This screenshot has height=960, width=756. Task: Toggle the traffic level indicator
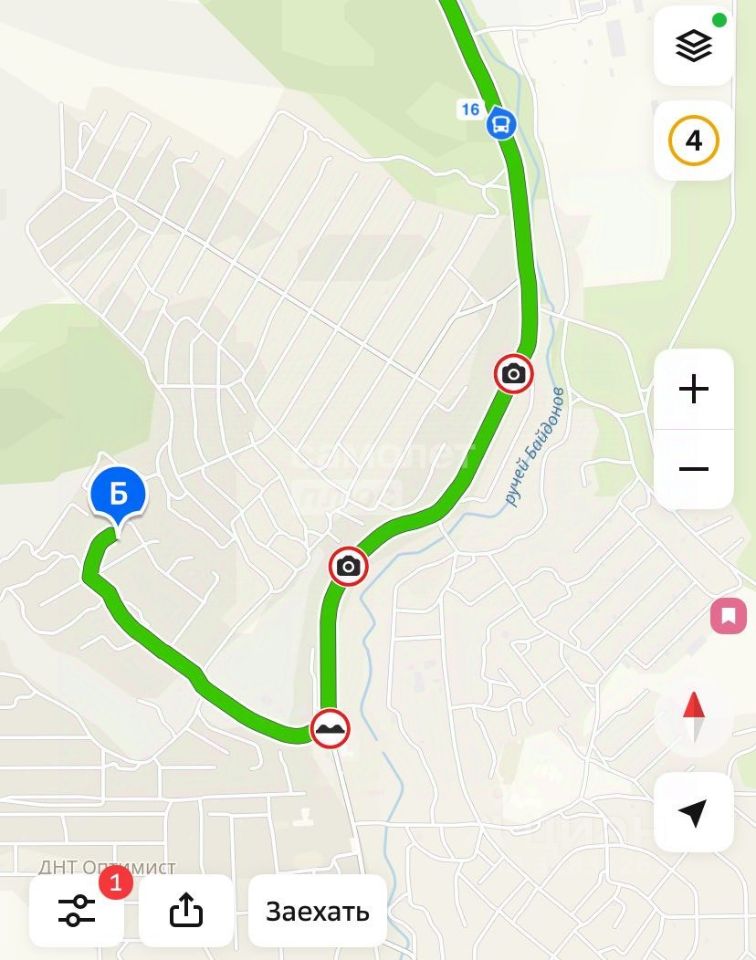click(x=693, y=141)
